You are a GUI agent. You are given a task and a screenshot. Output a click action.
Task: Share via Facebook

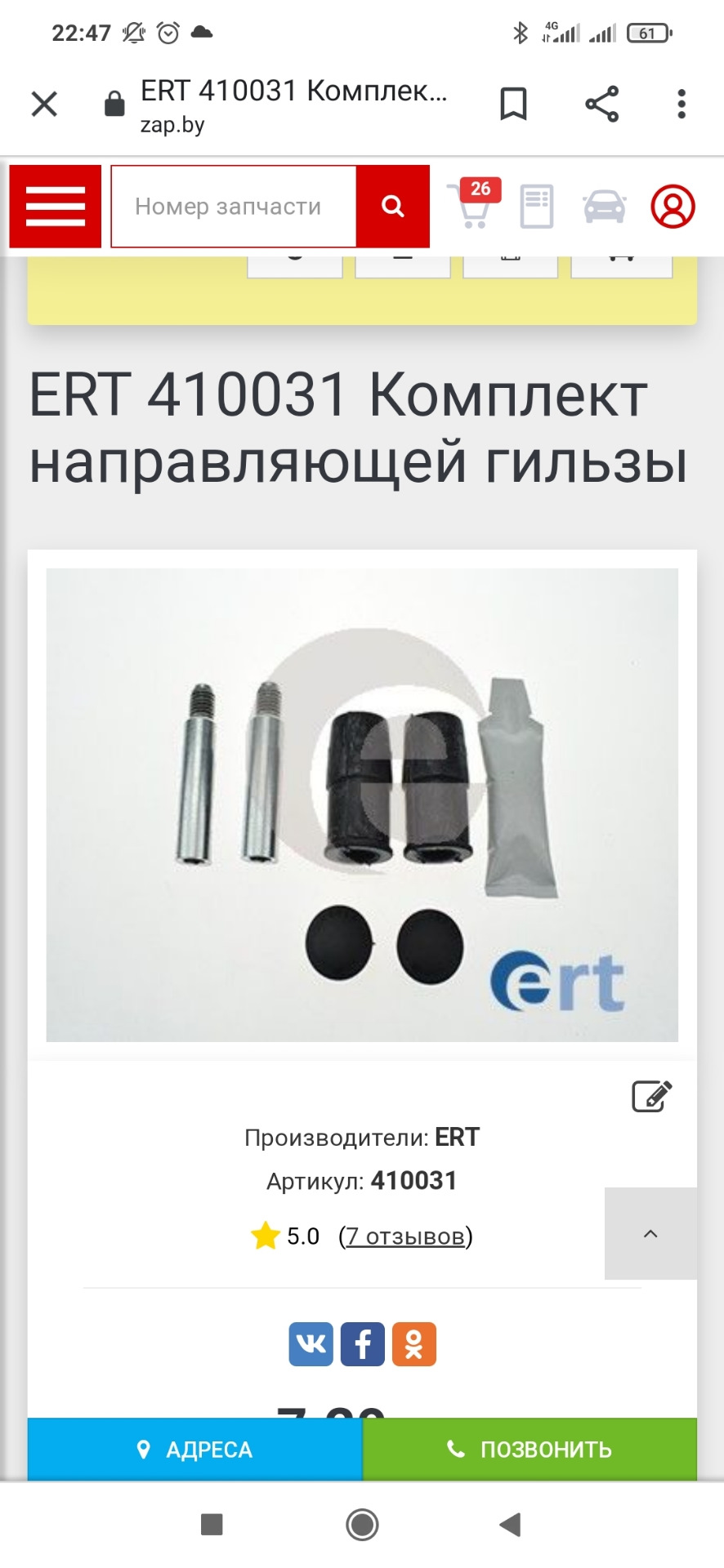tap(362, 1343)
